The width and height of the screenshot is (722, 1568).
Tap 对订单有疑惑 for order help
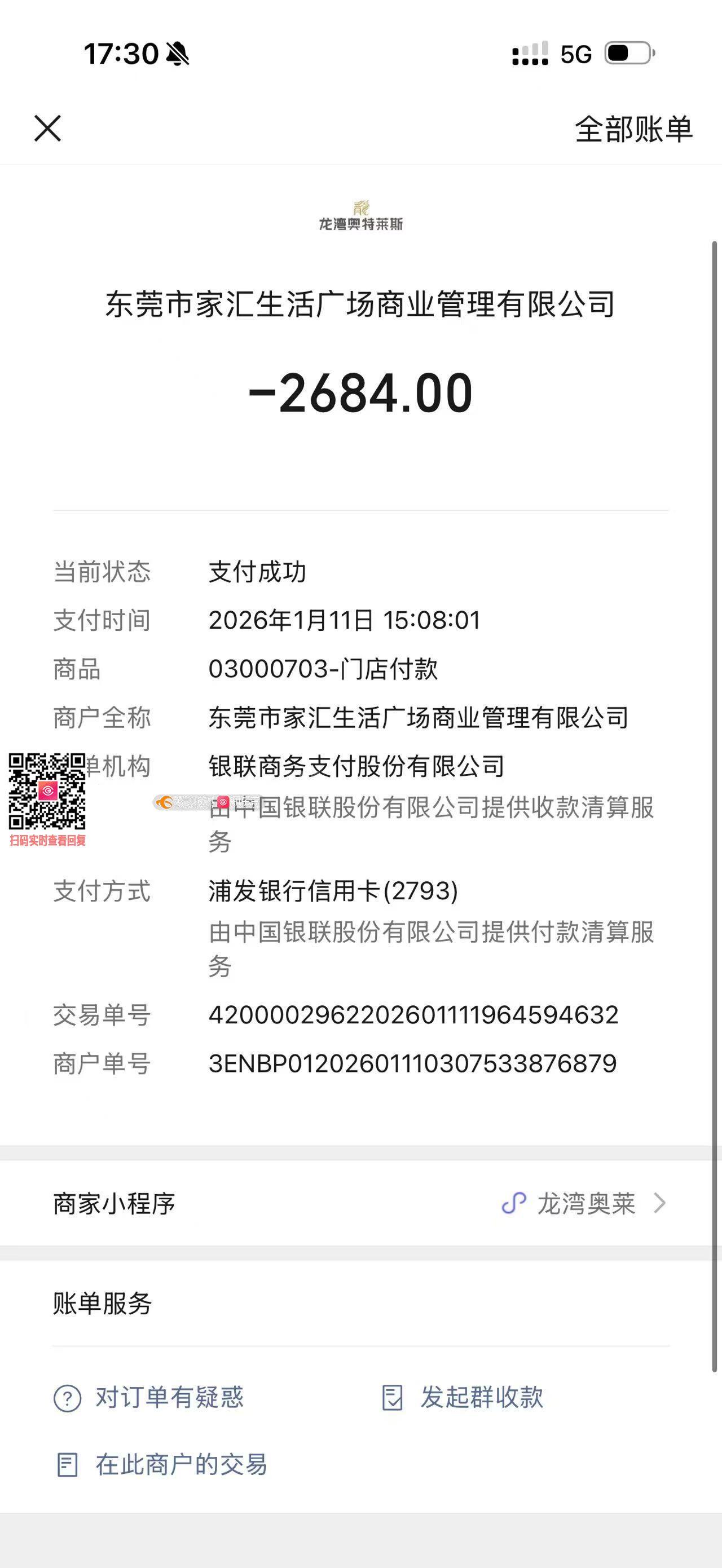click(149, 1398)
